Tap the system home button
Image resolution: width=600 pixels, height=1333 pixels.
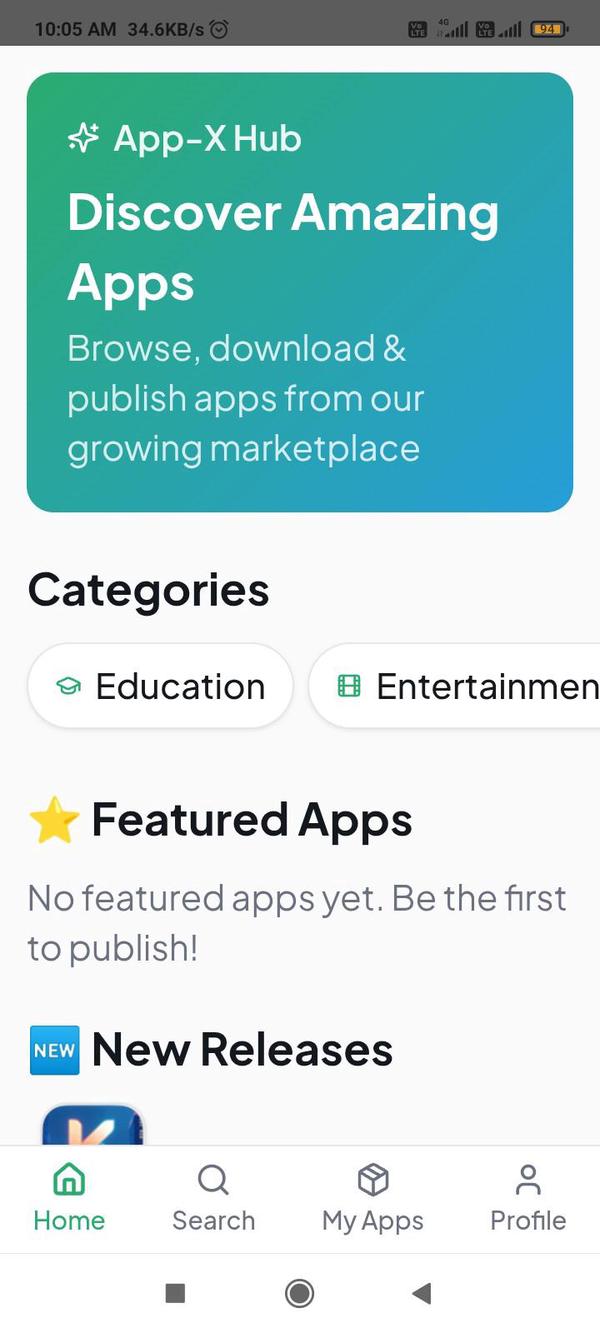(299, 1294)
